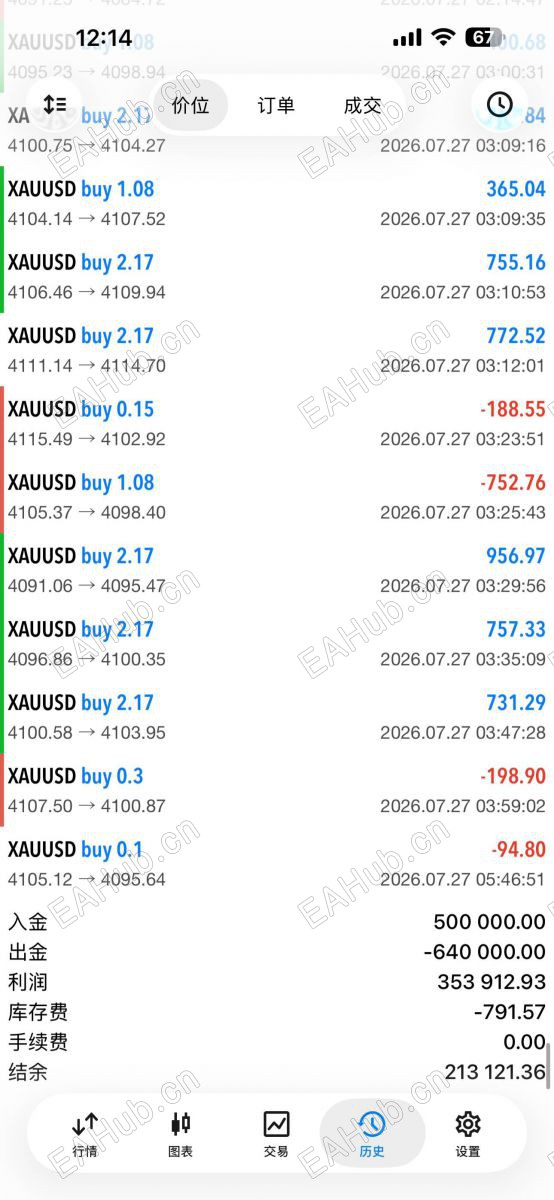Open the history period clock icon

point(499,104)
